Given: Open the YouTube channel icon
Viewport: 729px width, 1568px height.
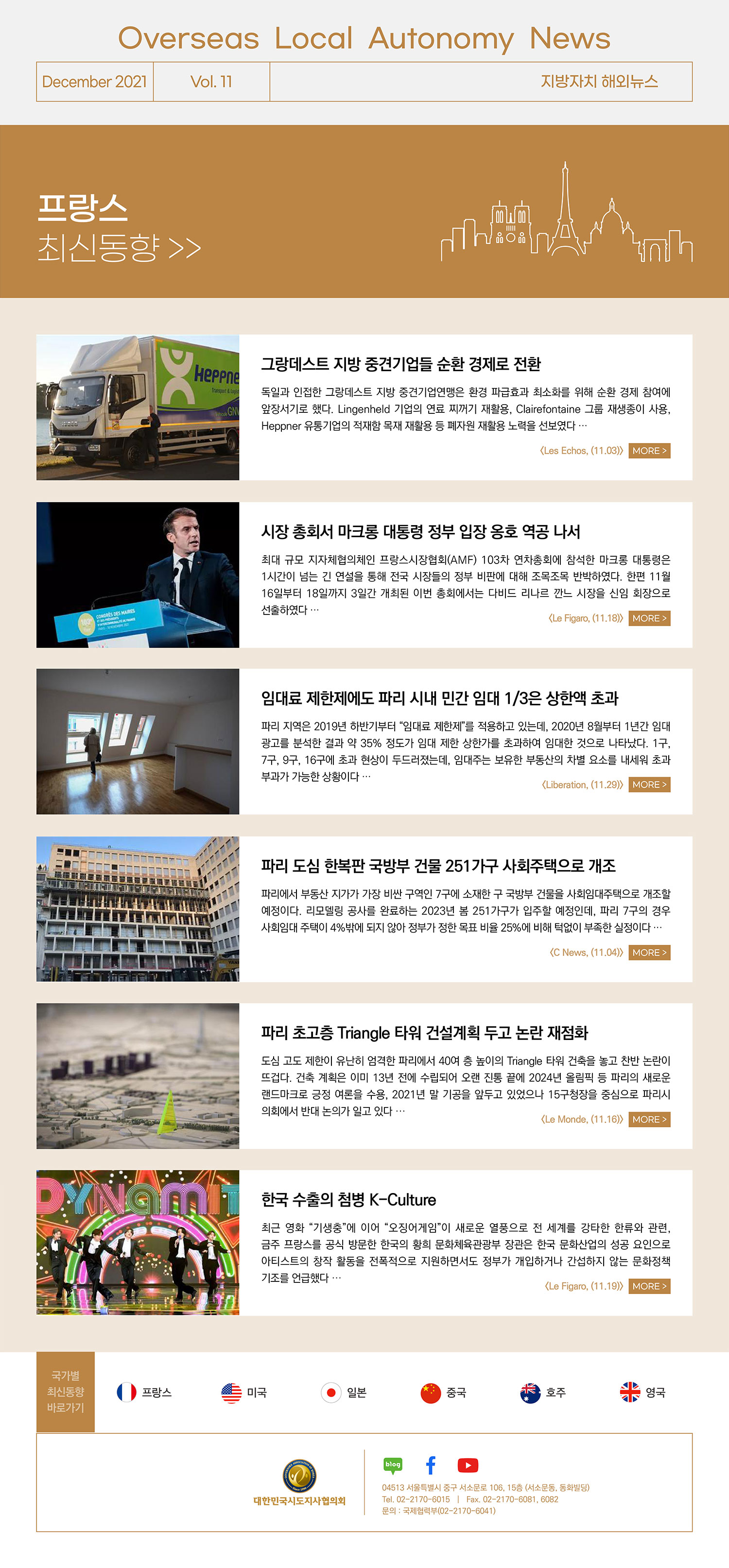Looking at the screenshot, I should pyautogui.click(x=468, y=1465).
